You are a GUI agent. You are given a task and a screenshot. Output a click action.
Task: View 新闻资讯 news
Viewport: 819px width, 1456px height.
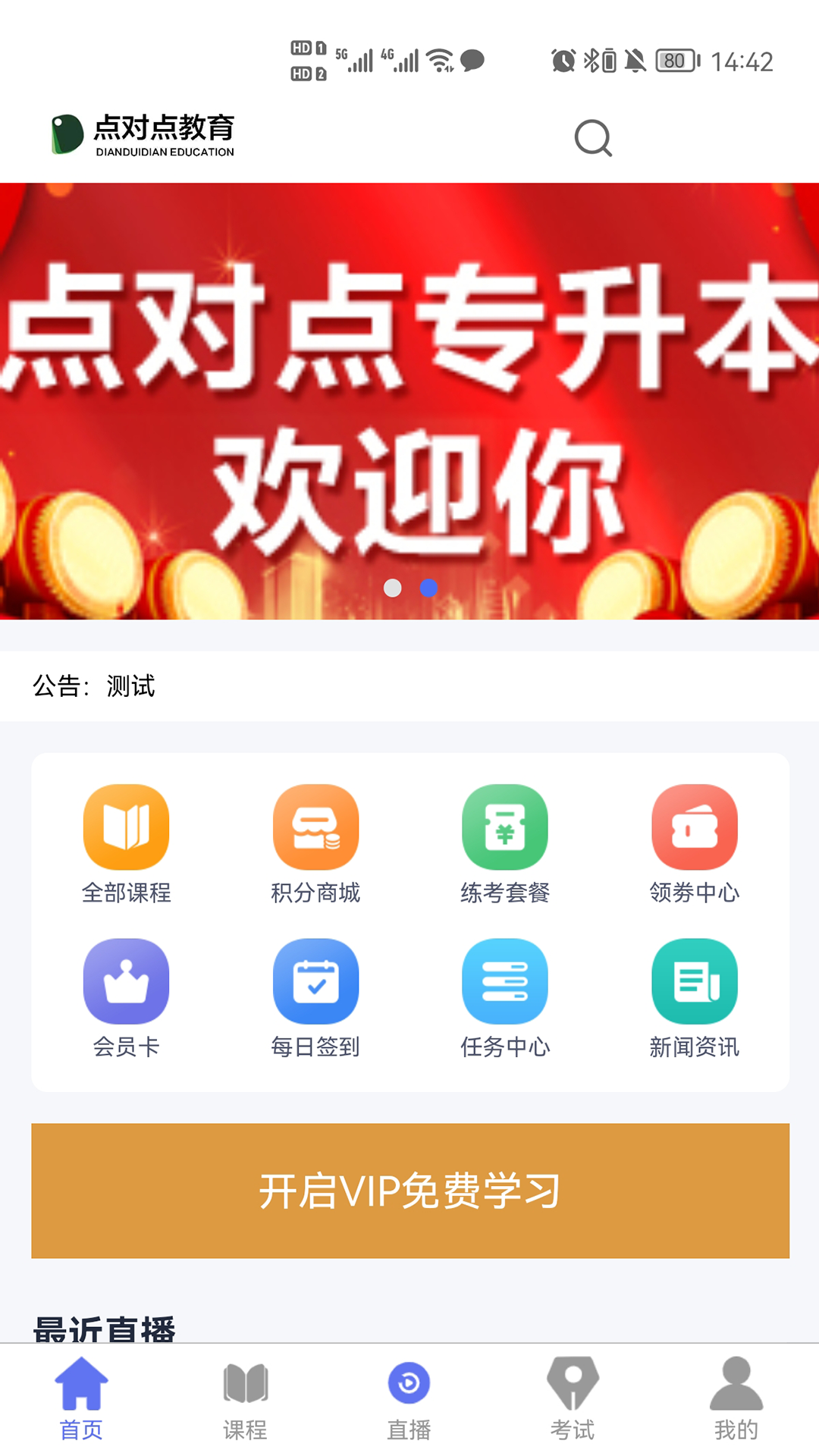[695, 997]
